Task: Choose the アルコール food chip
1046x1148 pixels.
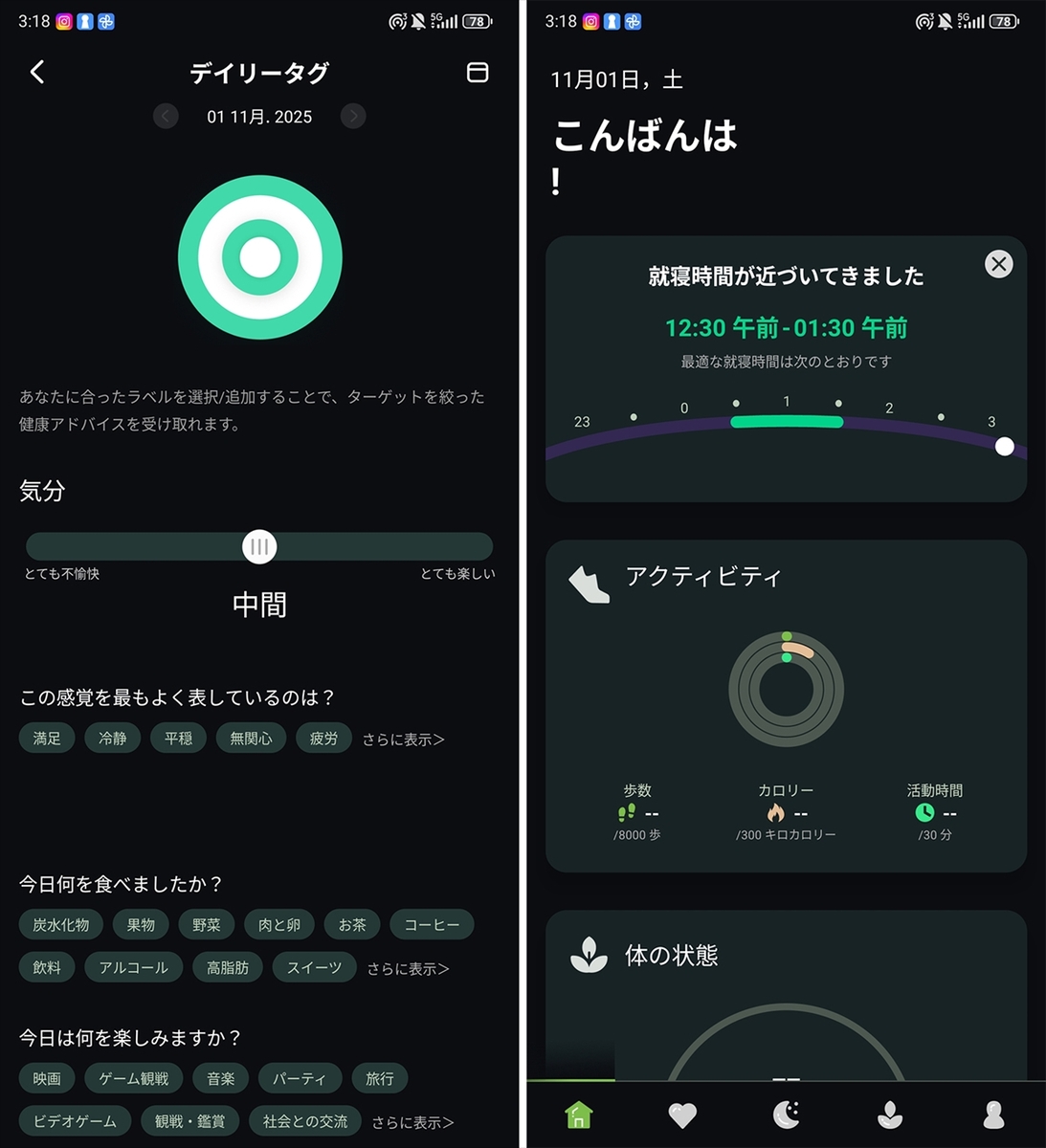Action: 133,968
